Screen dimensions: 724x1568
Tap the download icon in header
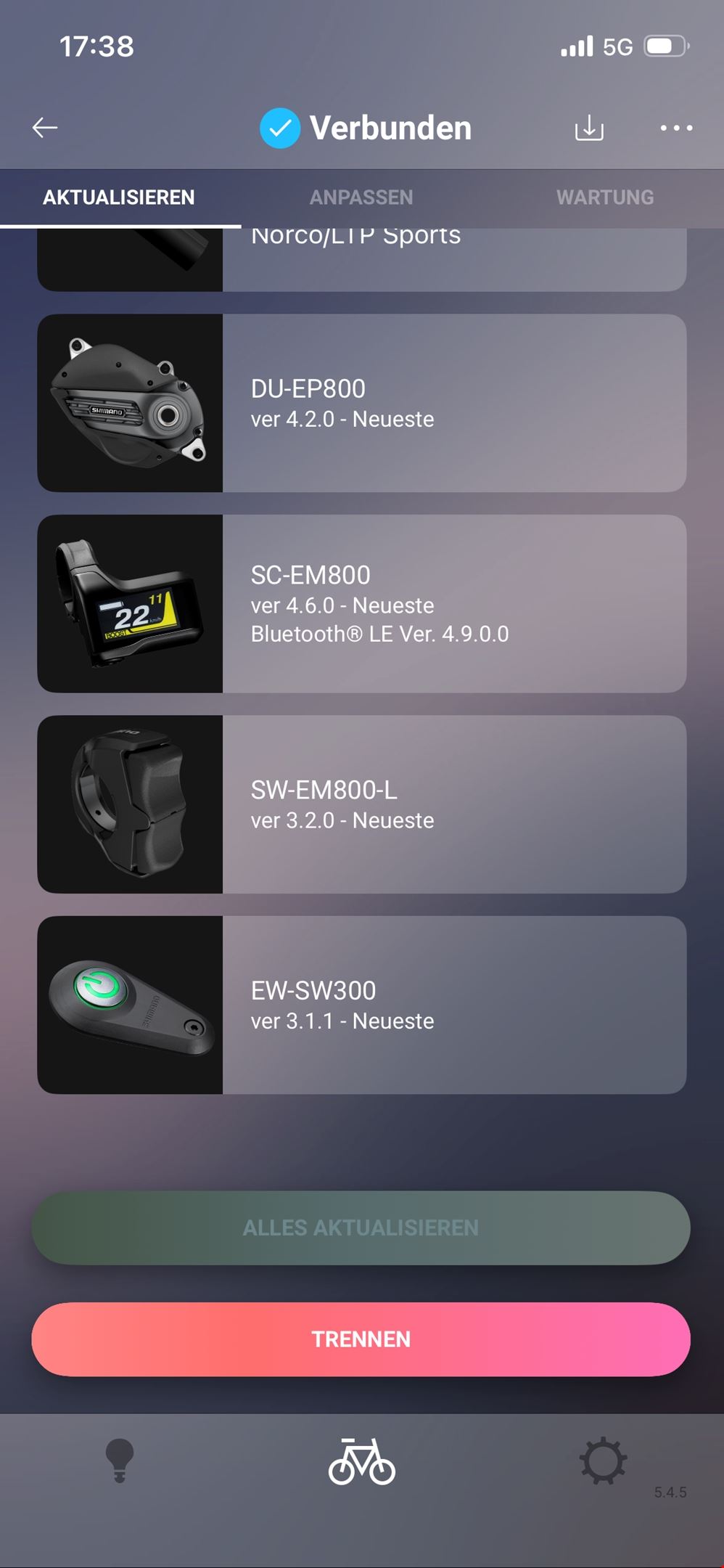point(589,128)
